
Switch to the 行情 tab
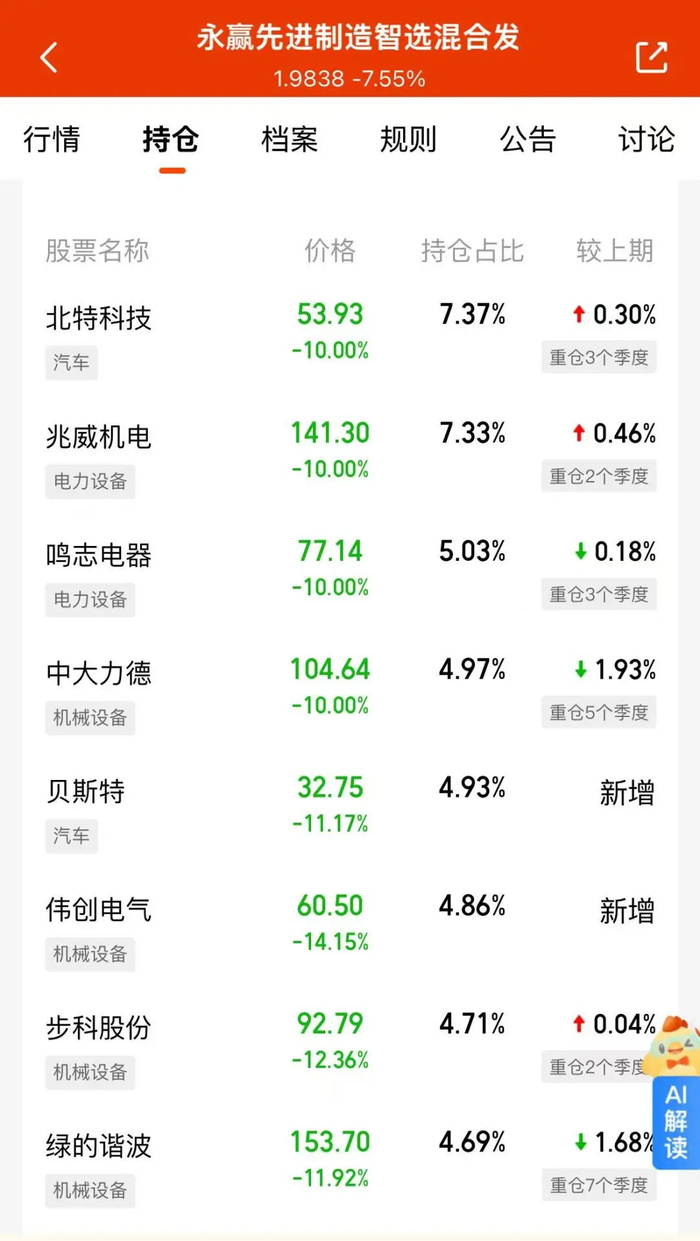[x=51, y=139]
